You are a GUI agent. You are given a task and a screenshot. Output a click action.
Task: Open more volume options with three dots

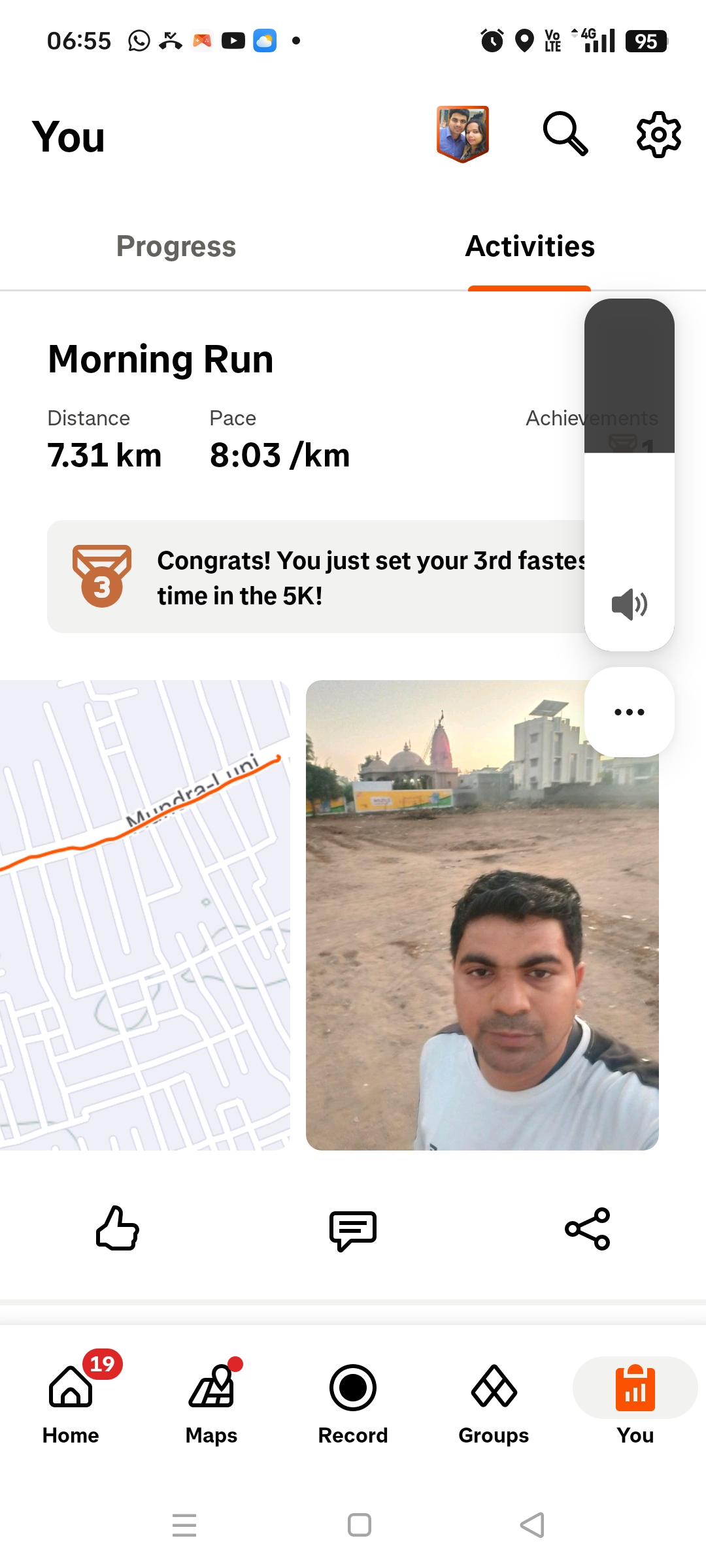(629, 712)
